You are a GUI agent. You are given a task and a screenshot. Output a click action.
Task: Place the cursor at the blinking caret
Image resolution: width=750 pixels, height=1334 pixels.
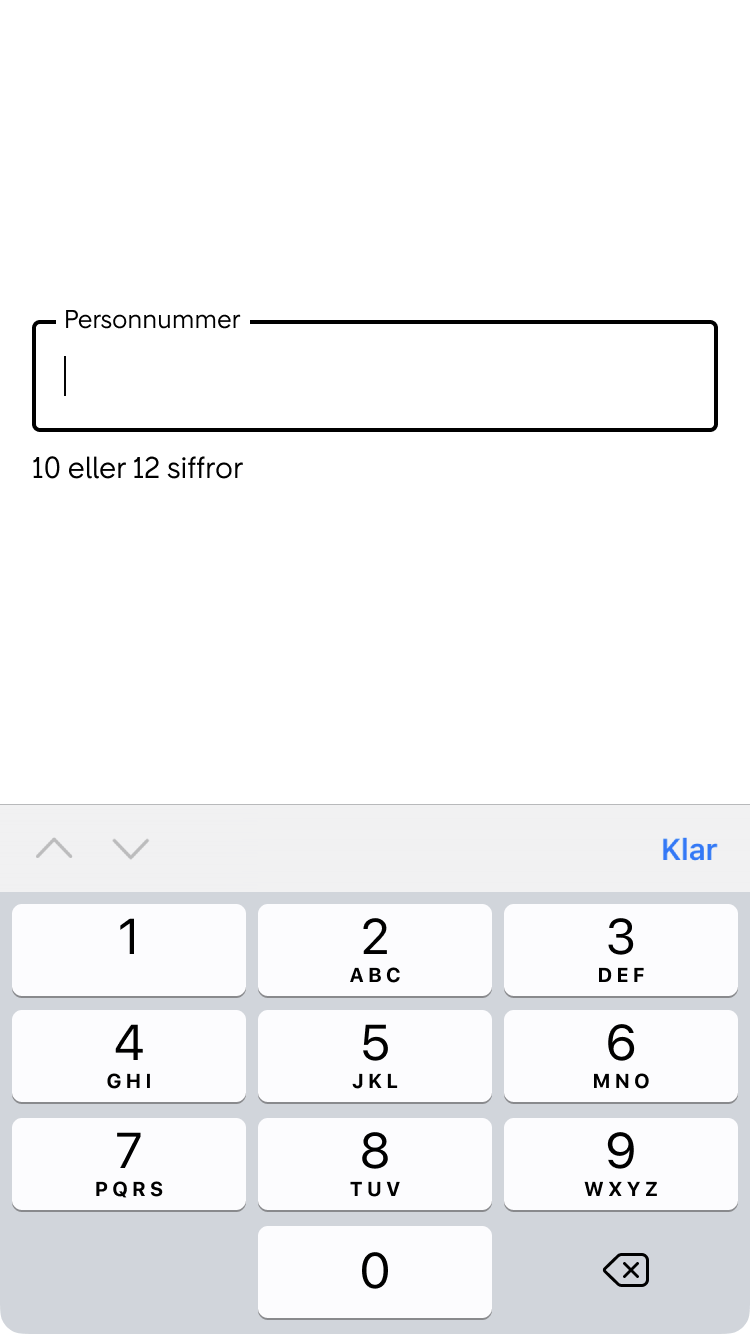[66, 378]
